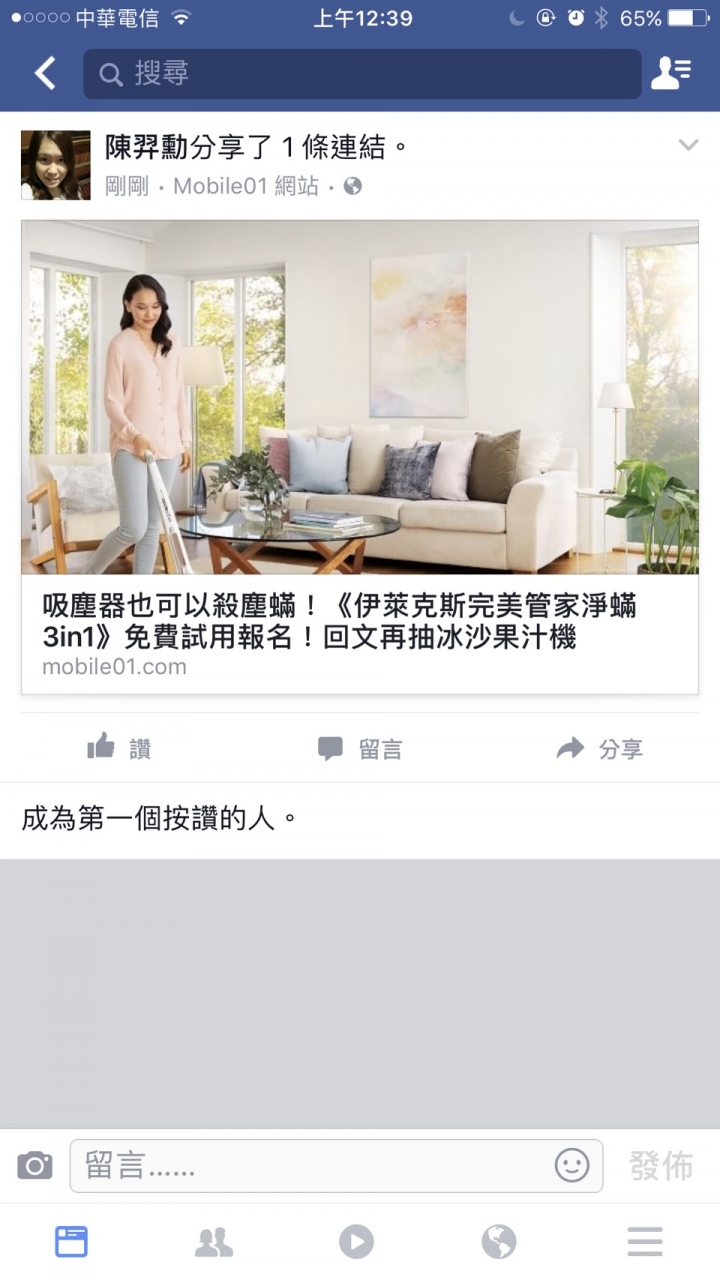
Task: Open the Mobile01 網站 source link
Action: pyautogui.click(x=246, y=186)
